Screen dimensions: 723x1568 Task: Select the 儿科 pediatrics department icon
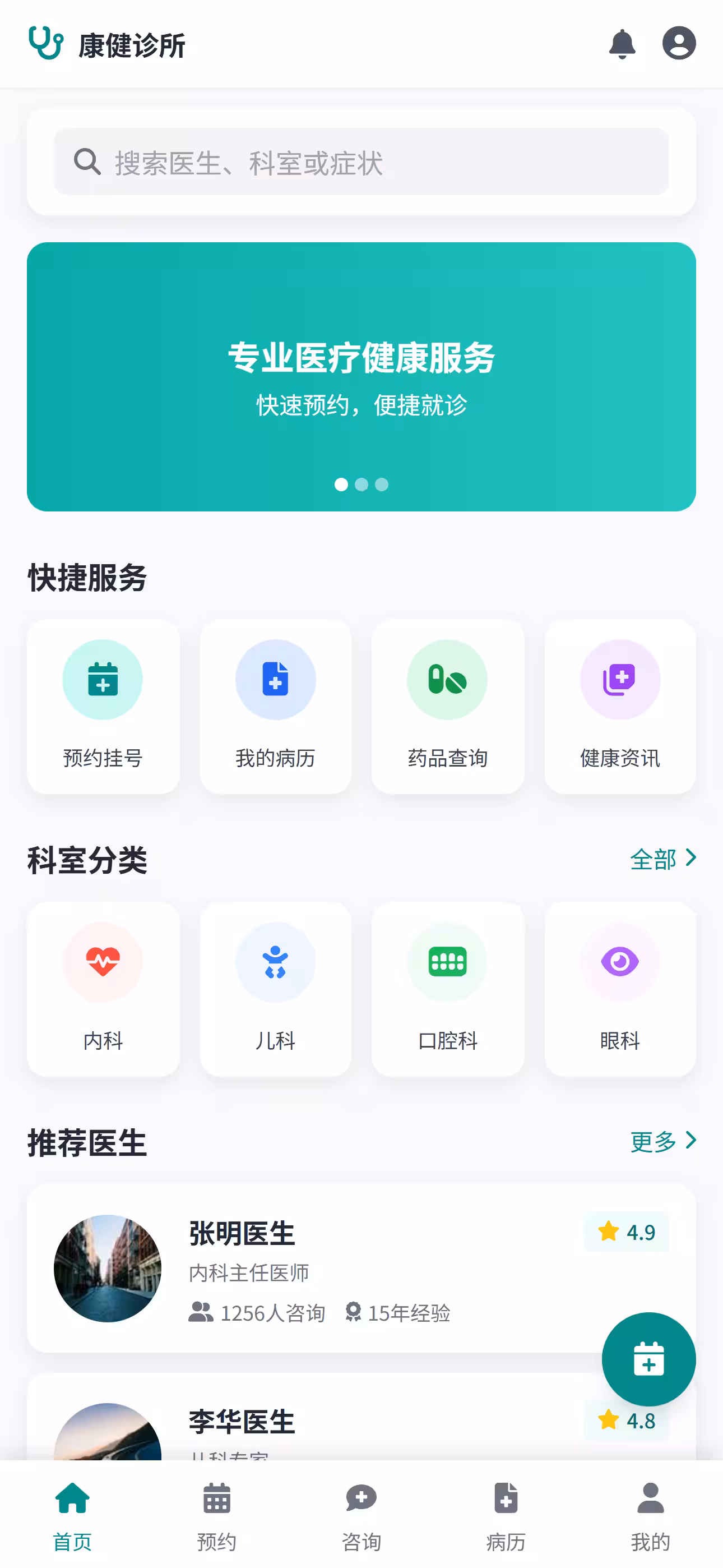pyautogui.click(x=275, y=962)
